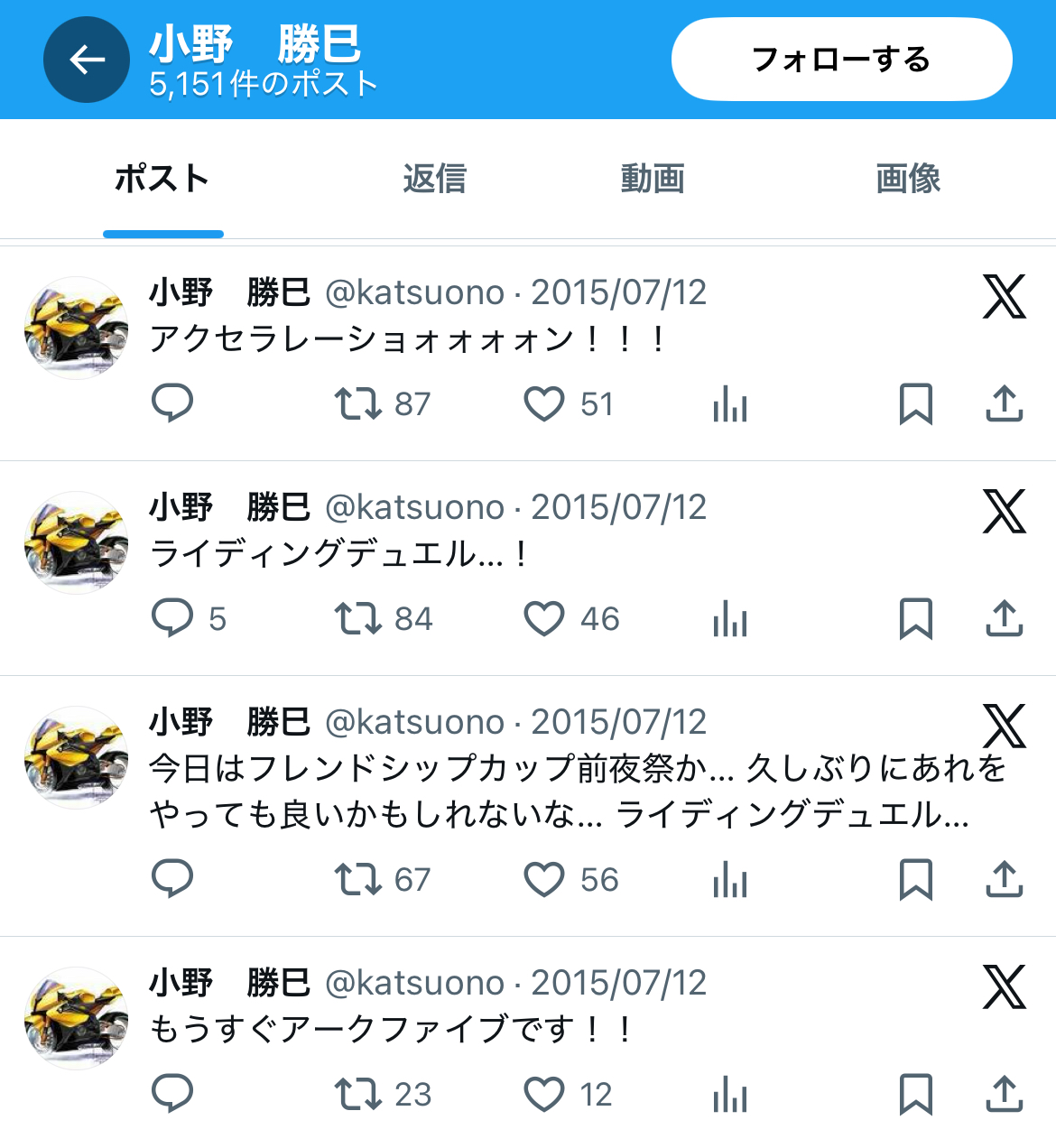Like the ライディングデュエル...！ post
1056x1148 pixels.
[x=544, y=618]
